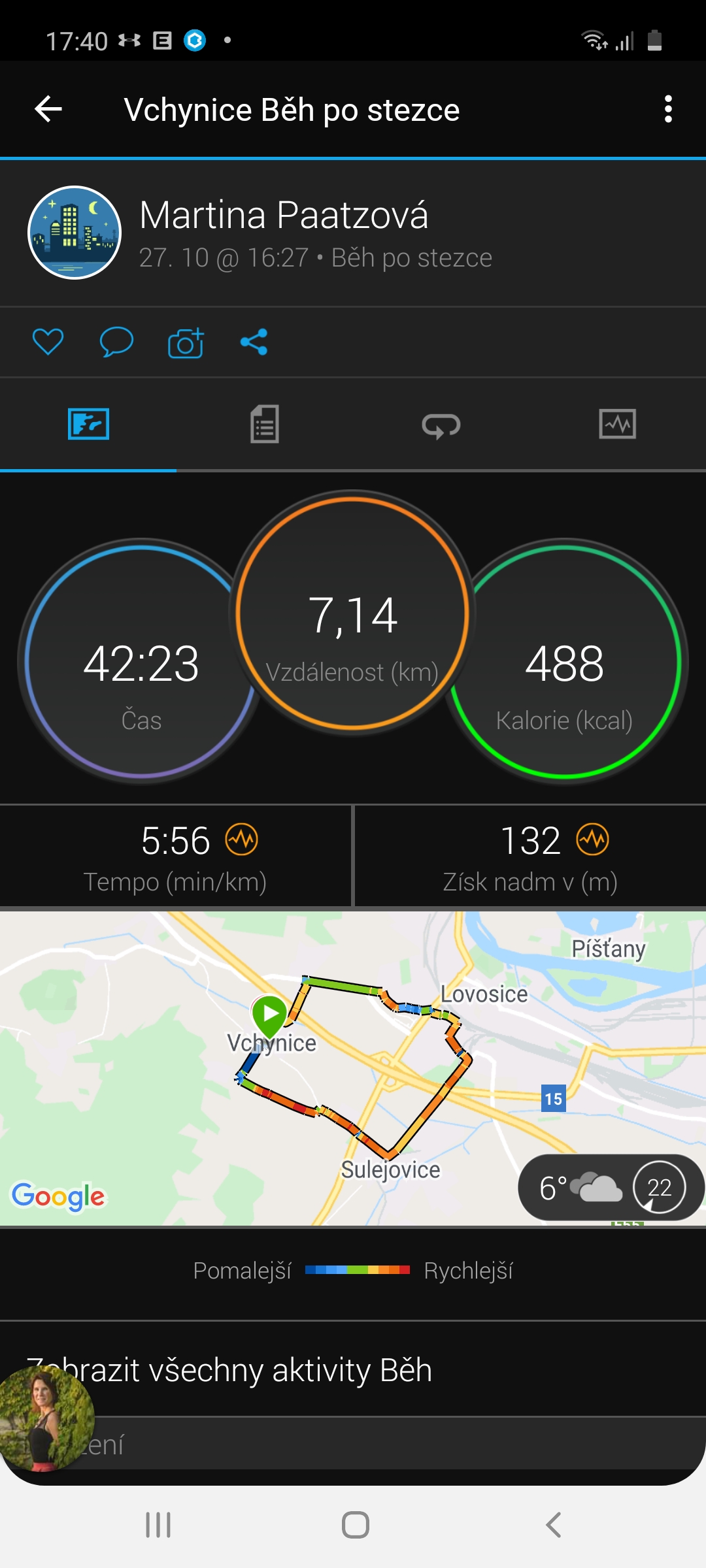Open the three-dot overflow menu
The height and width of the screenshot is (1568, 706).
point(667,109)
